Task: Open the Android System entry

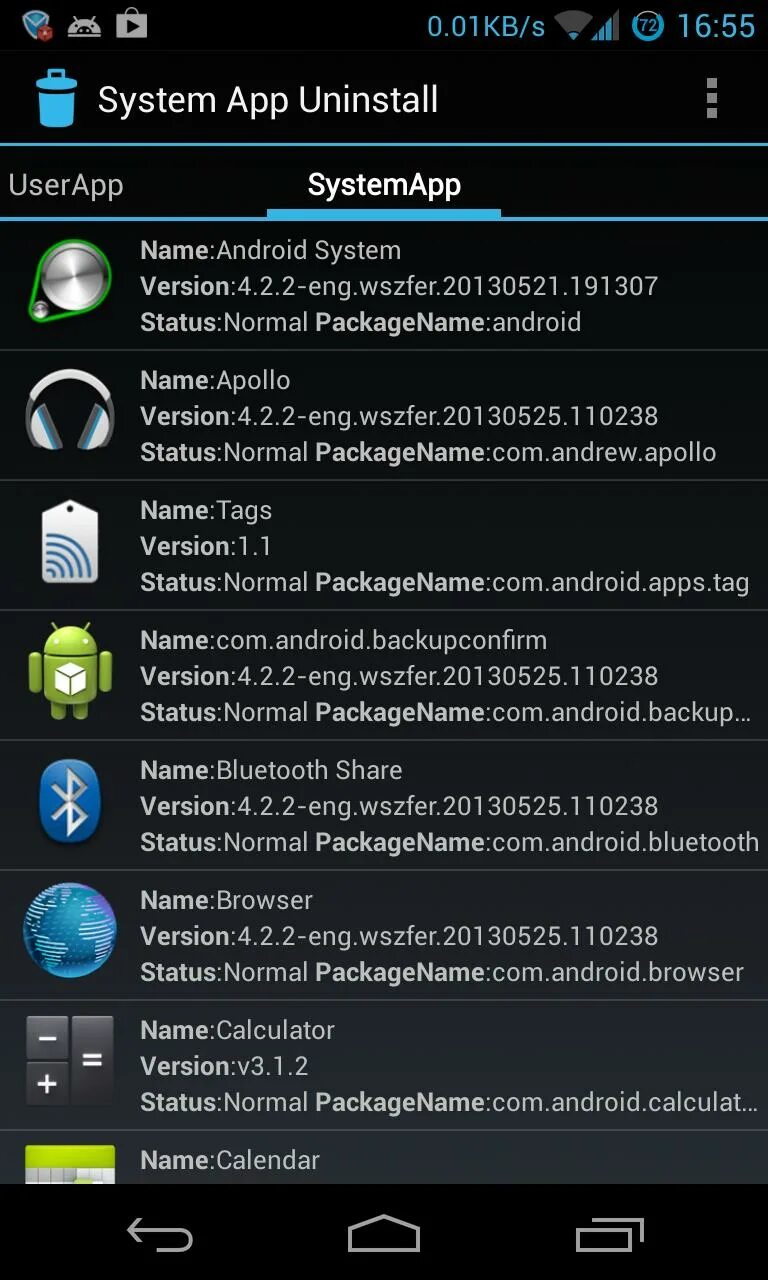Action: (x=384, y=286)
